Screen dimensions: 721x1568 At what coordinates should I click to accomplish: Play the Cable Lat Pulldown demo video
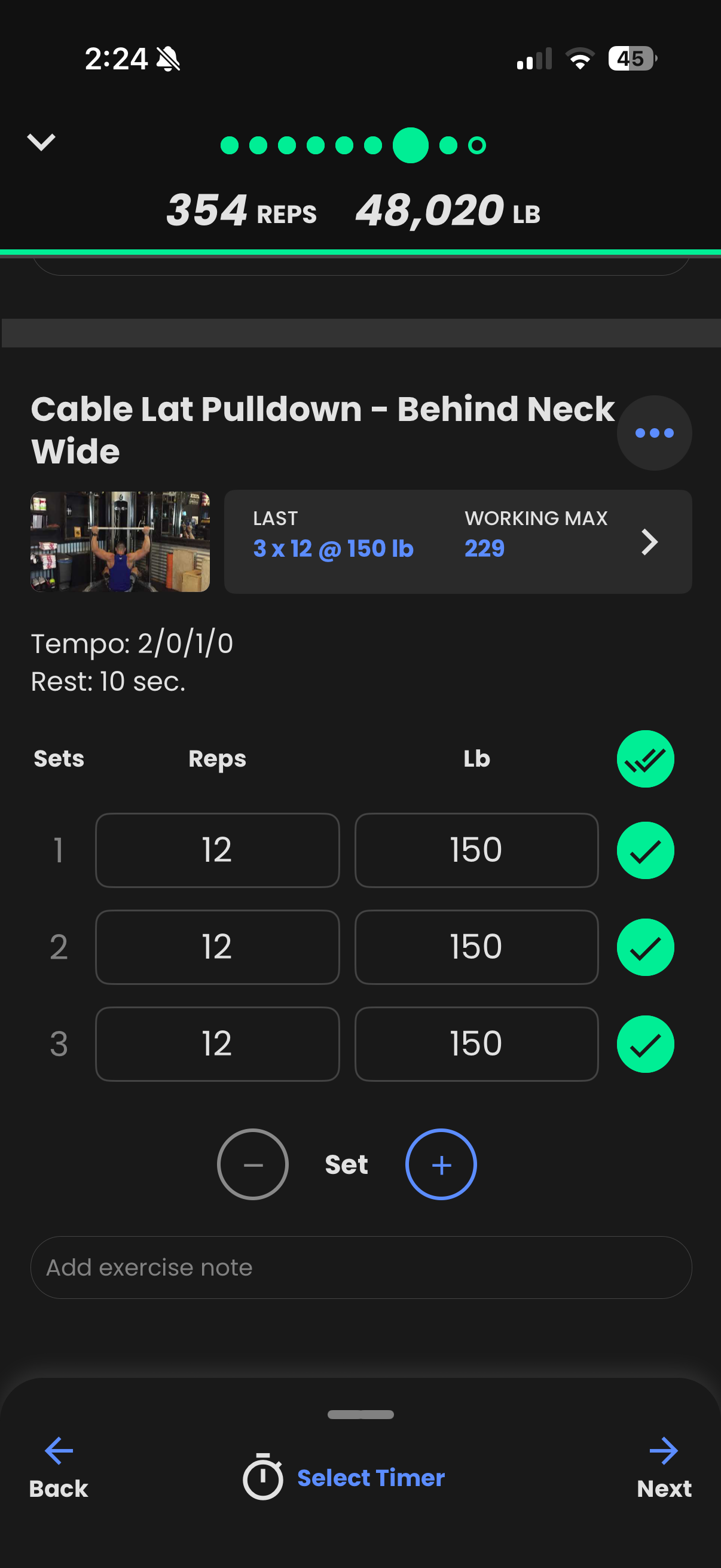(121, 542)
